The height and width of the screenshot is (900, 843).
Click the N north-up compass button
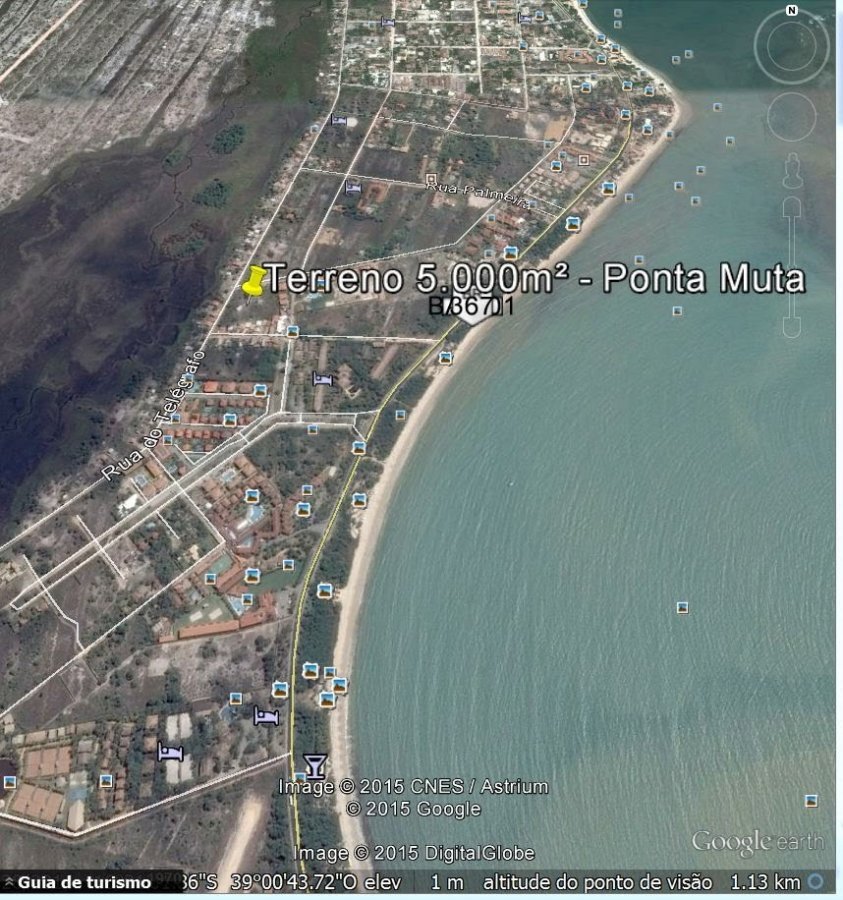[x=792, y=11]
